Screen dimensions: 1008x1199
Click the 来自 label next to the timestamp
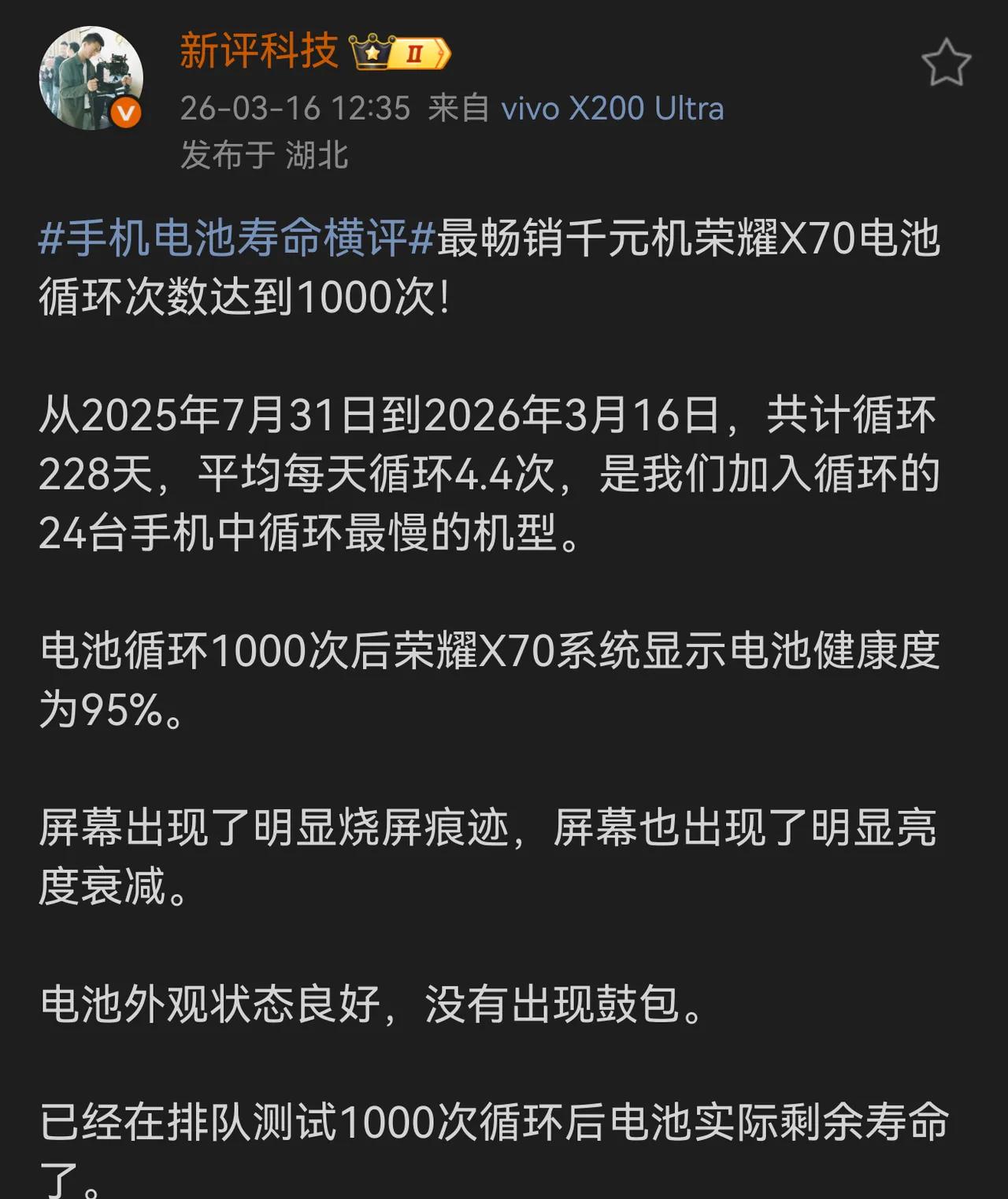460,109
